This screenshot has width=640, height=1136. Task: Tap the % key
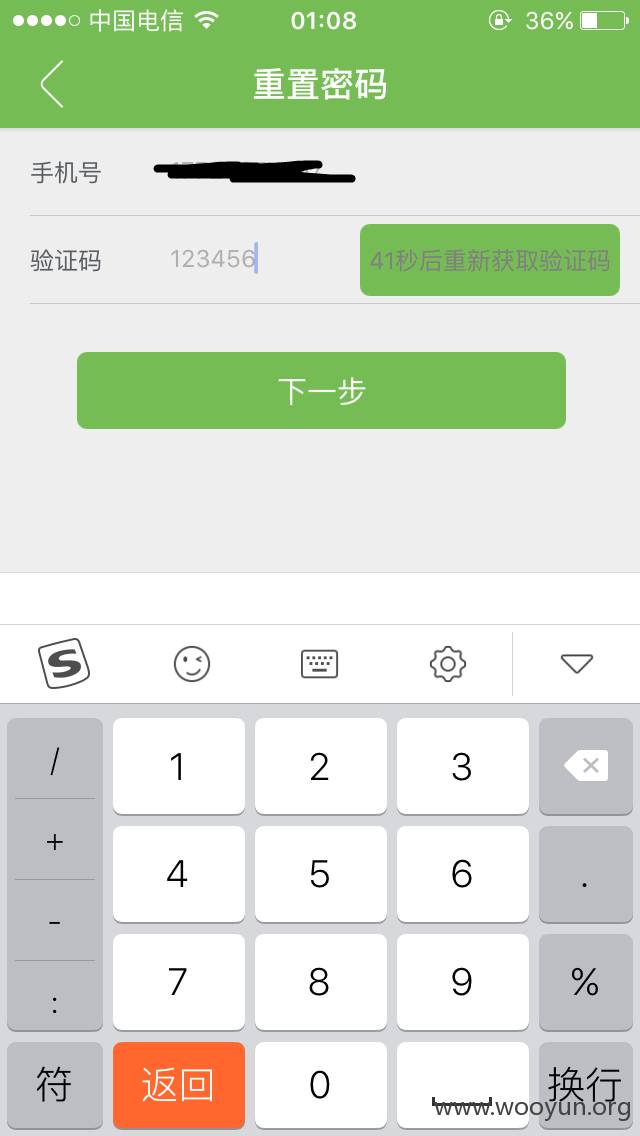point(586,982)
